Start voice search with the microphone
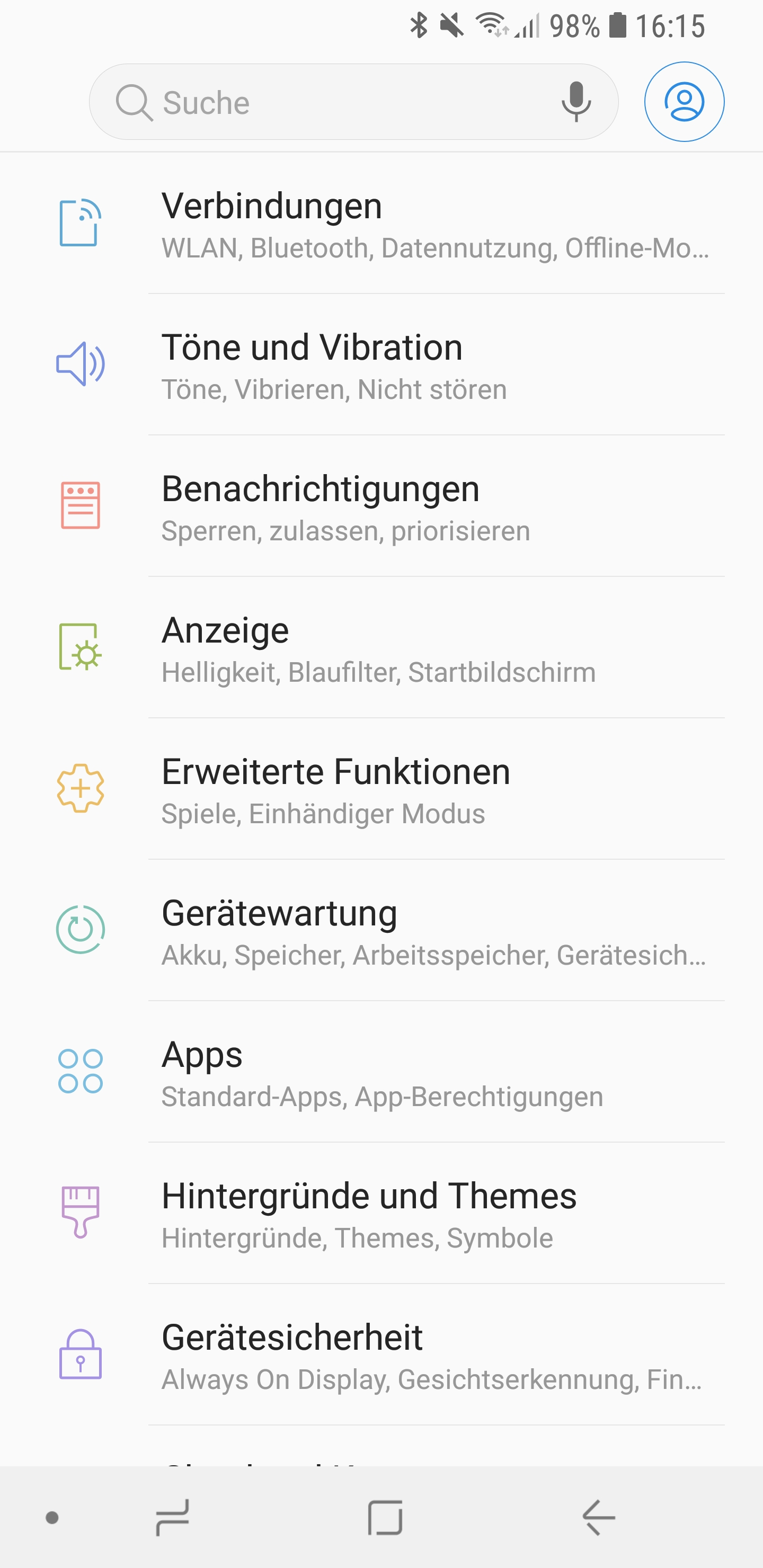 575,102
